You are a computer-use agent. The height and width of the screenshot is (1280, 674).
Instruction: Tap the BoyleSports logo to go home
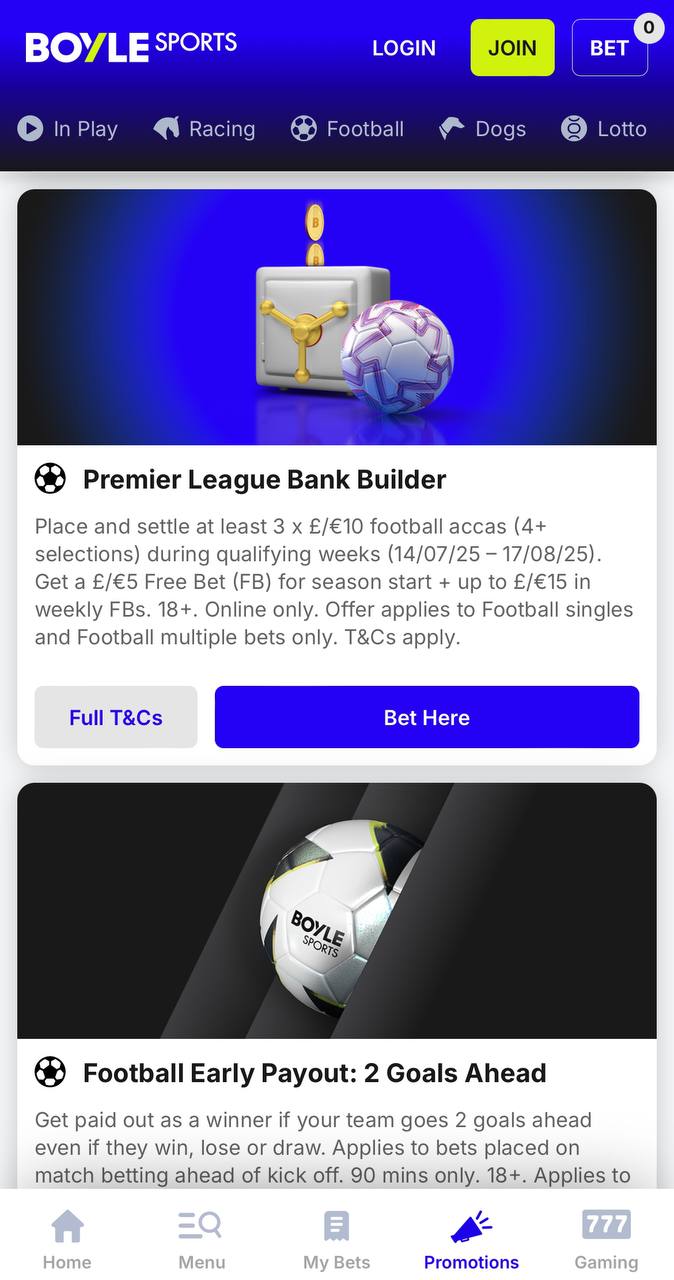pyautogui.click(x=131, y=46)
